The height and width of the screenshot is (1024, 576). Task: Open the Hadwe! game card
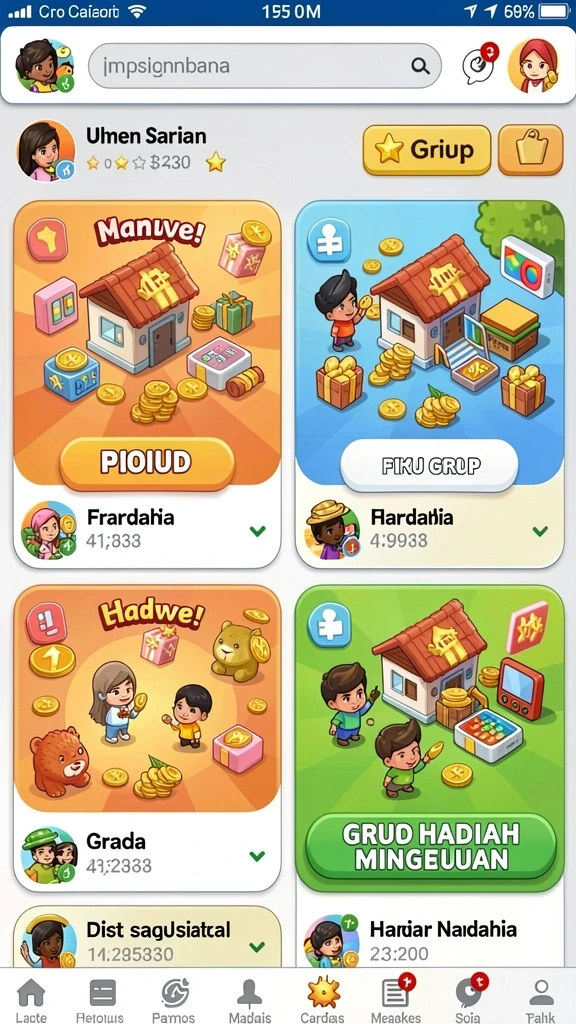(x=148, y=699)
